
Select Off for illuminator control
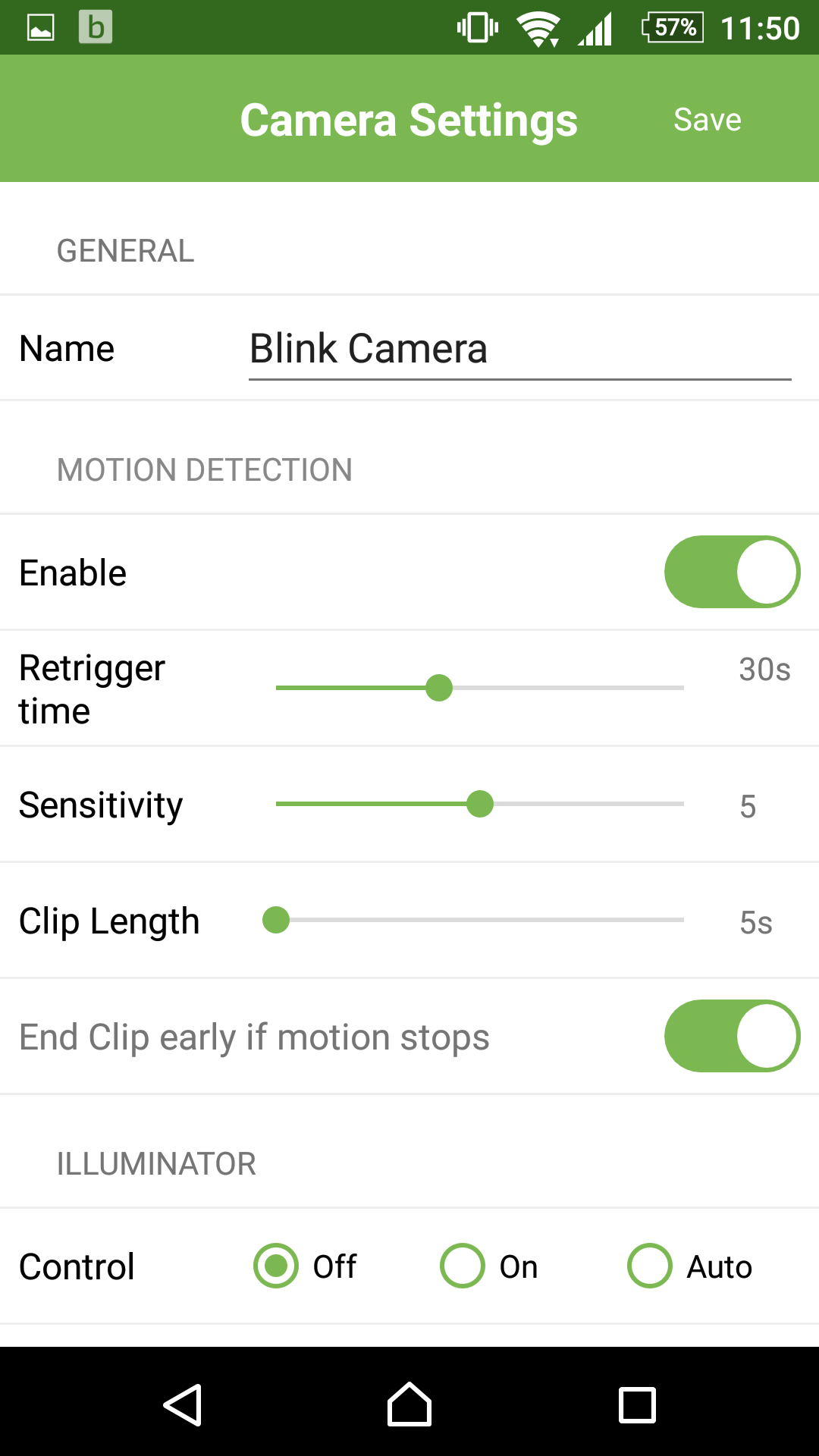coord(277,1266)
